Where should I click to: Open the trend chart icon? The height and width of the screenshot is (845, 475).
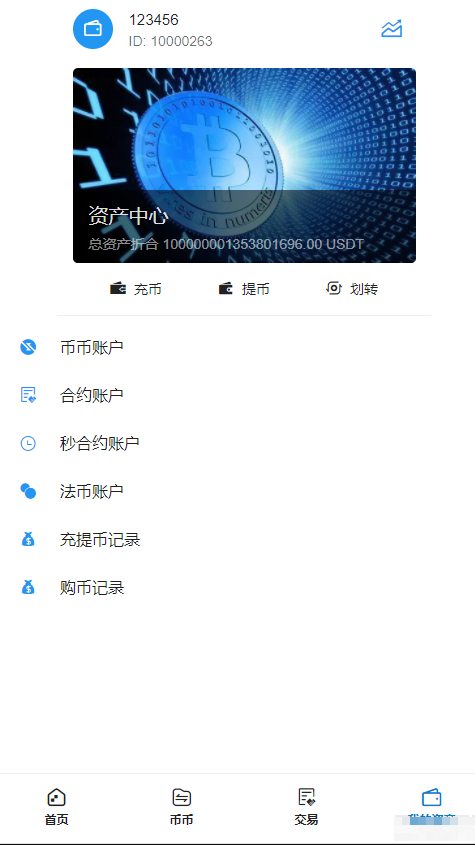click(x=391, y=29)
